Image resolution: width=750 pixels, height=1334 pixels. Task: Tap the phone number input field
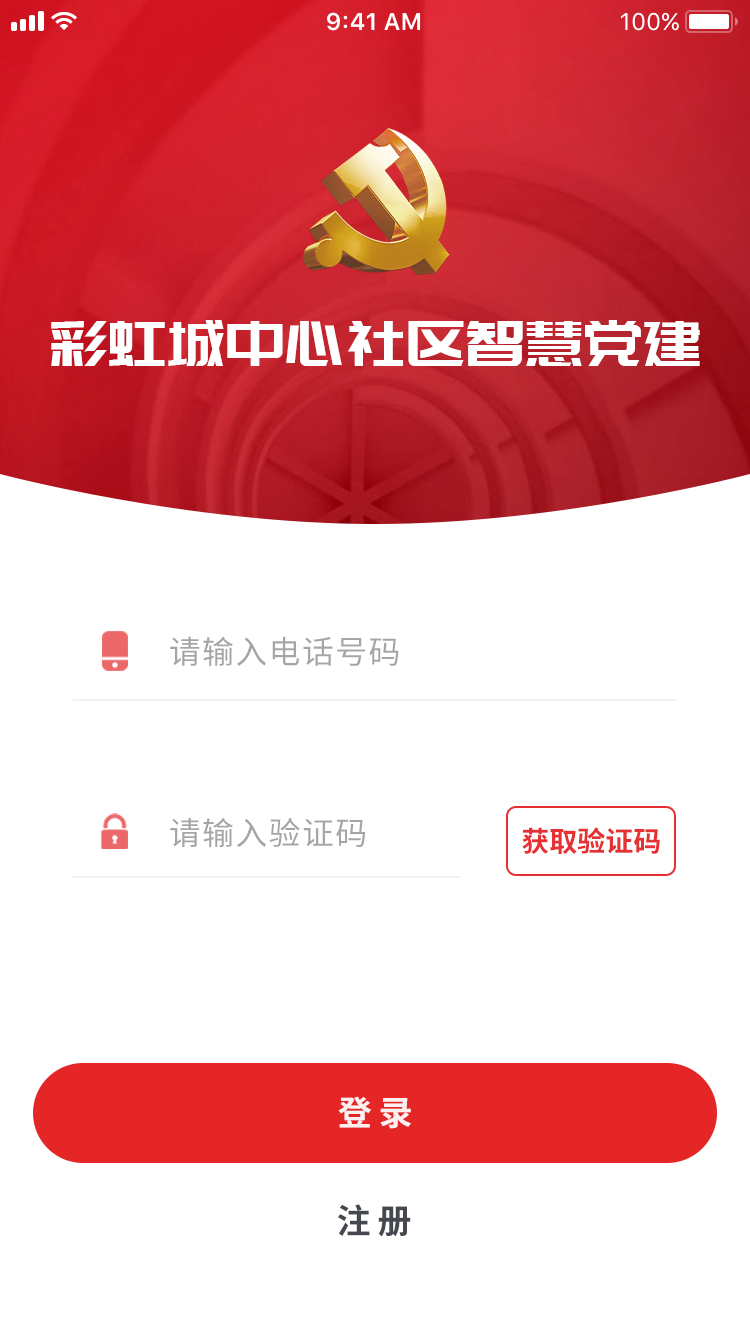(x=400, y=652)
